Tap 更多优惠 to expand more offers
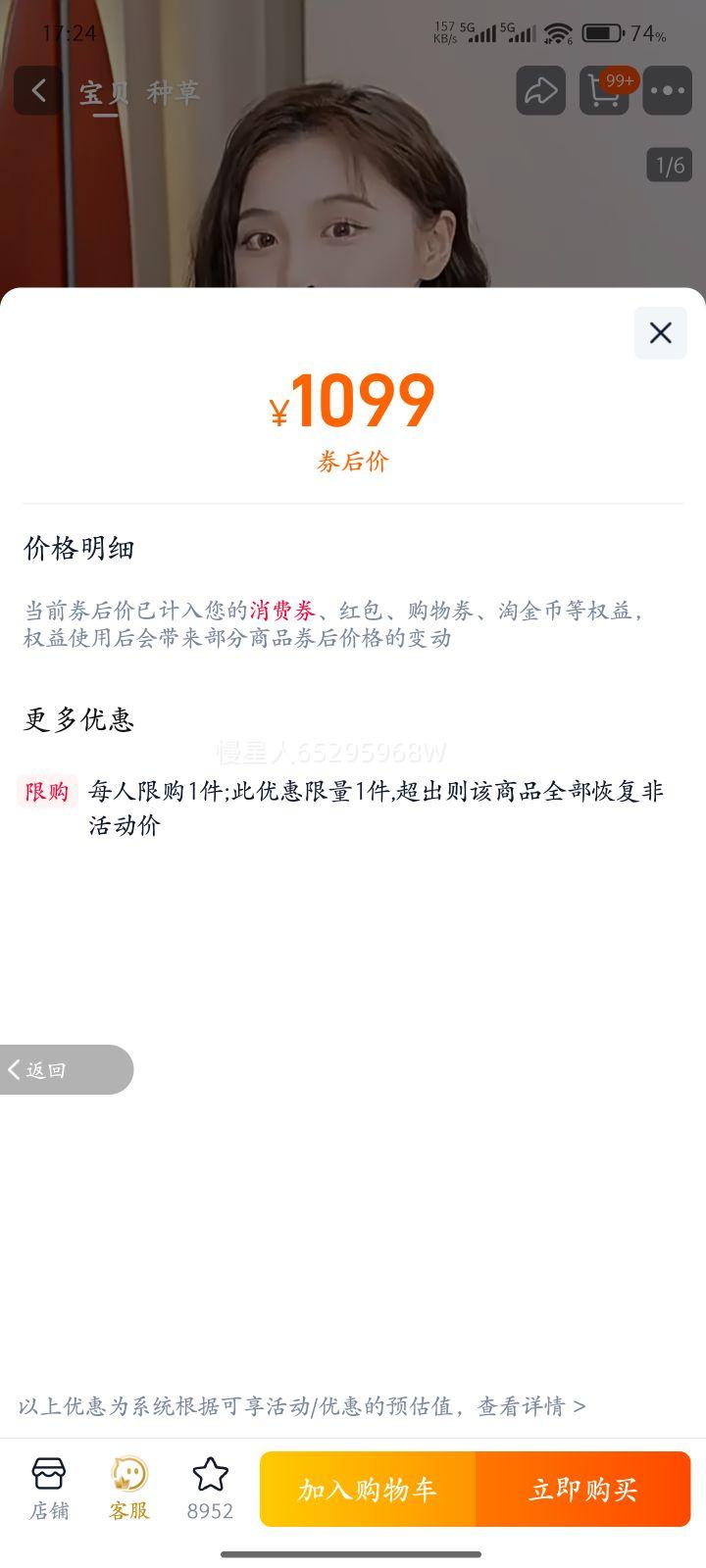 point(78,720)
